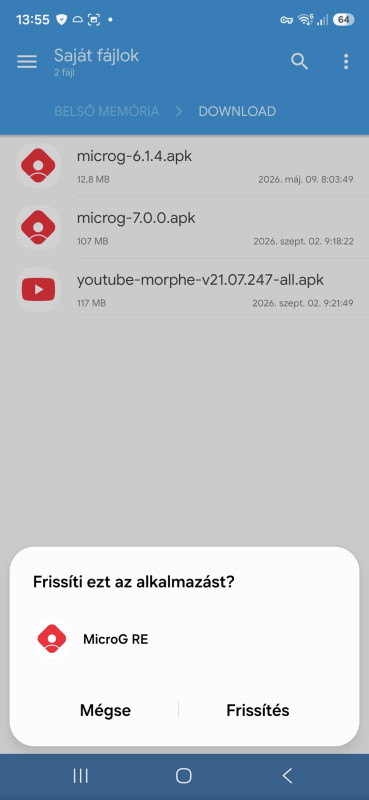Open microg-7.0.0.apk file
Screen dimensions: 369x800
184,228
